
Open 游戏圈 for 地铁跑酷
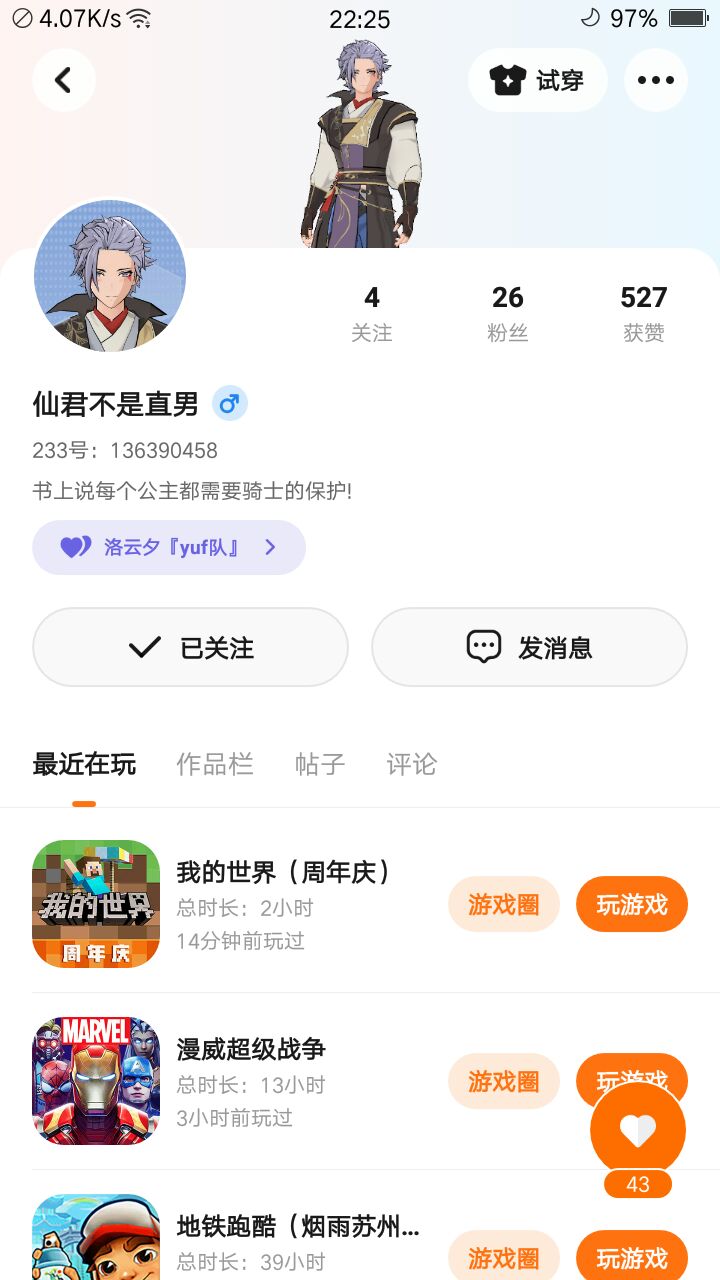coord(503,1257)
